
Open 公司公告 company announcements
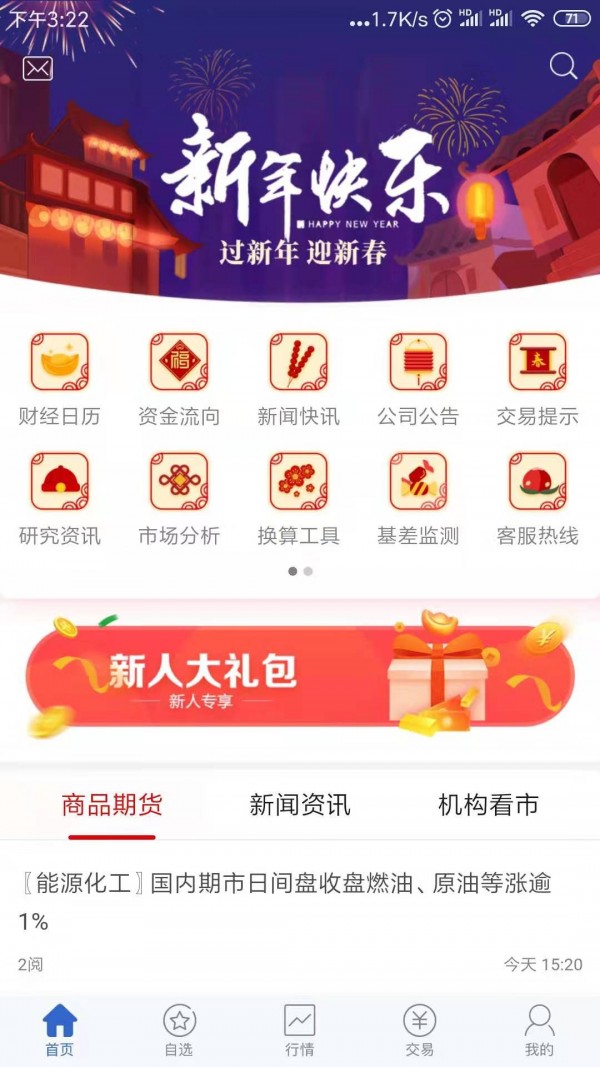pyautogui.click(x=418, y=380)
